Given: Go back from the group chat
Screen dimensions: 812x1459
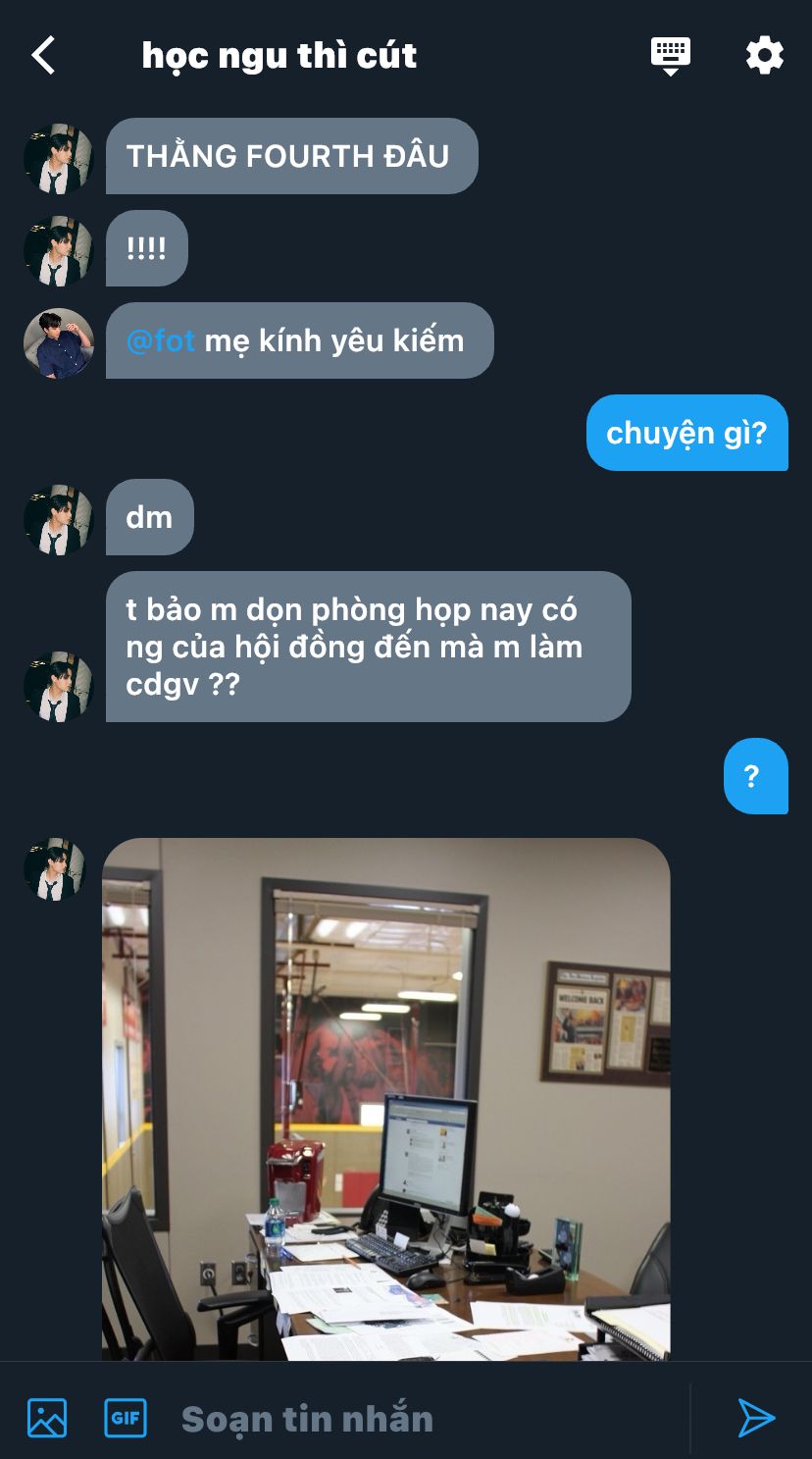Looking at the screenshot, I should [43, 56].
